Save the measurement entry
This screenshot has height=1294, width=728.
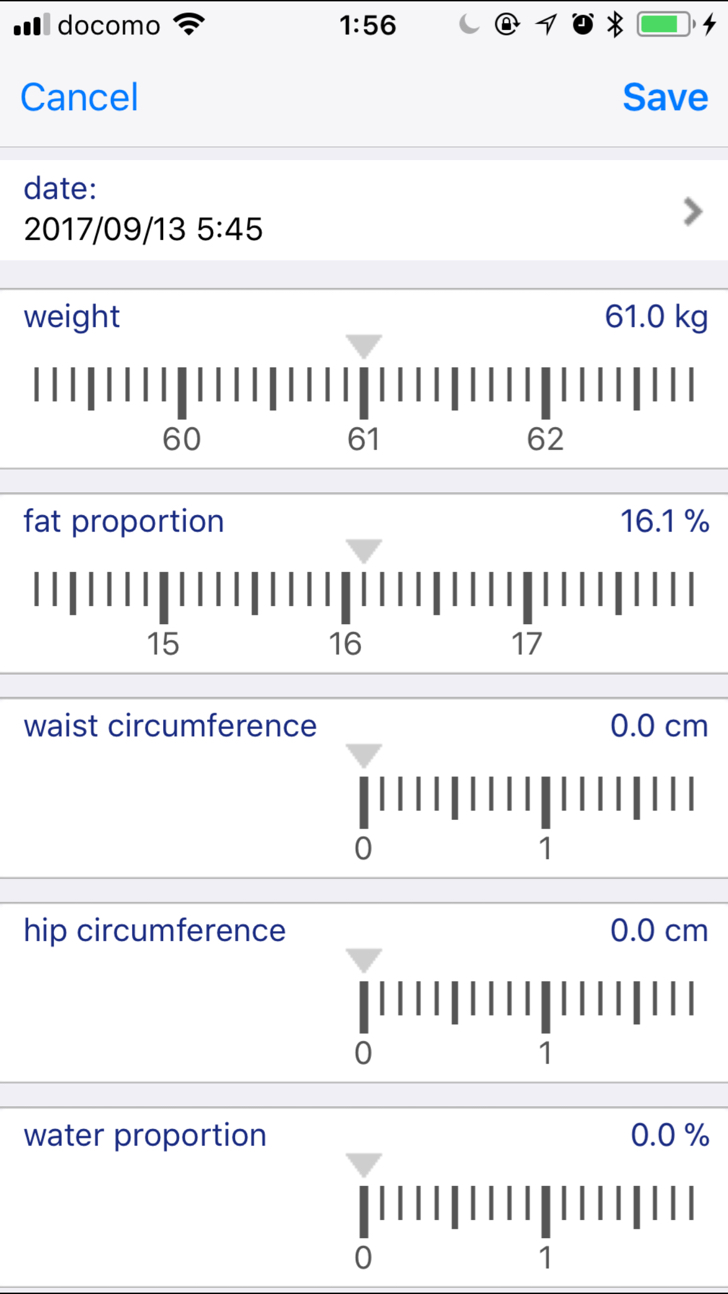[665, 97]
